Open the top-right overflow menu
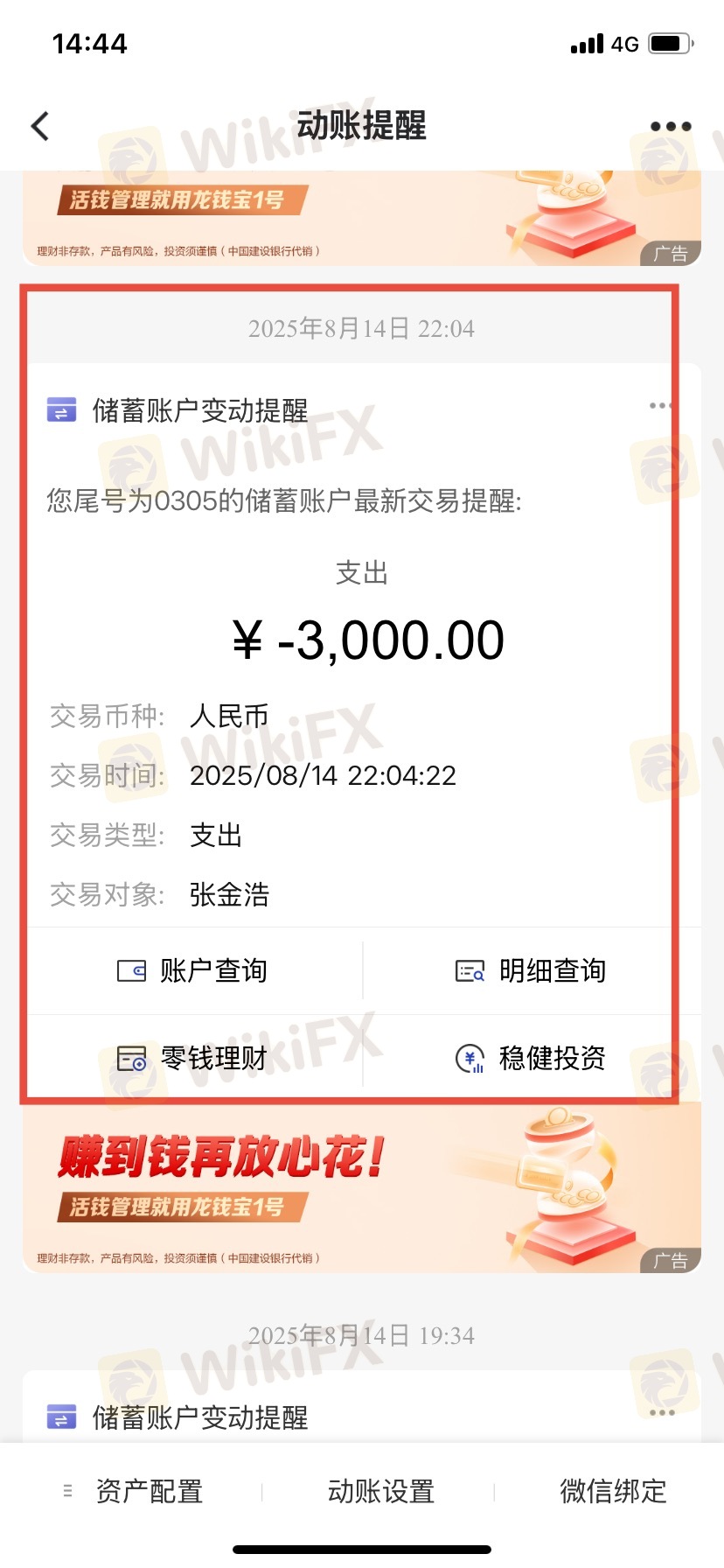Image resolution: width=724 pixels, height=1568 pixels. pos(671,127)
